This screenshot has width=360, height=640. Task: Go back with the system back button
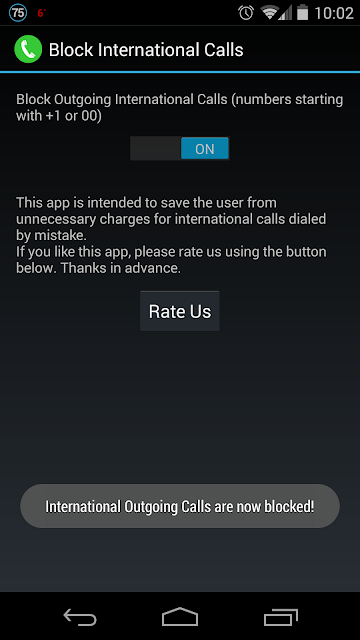point(80,617)
